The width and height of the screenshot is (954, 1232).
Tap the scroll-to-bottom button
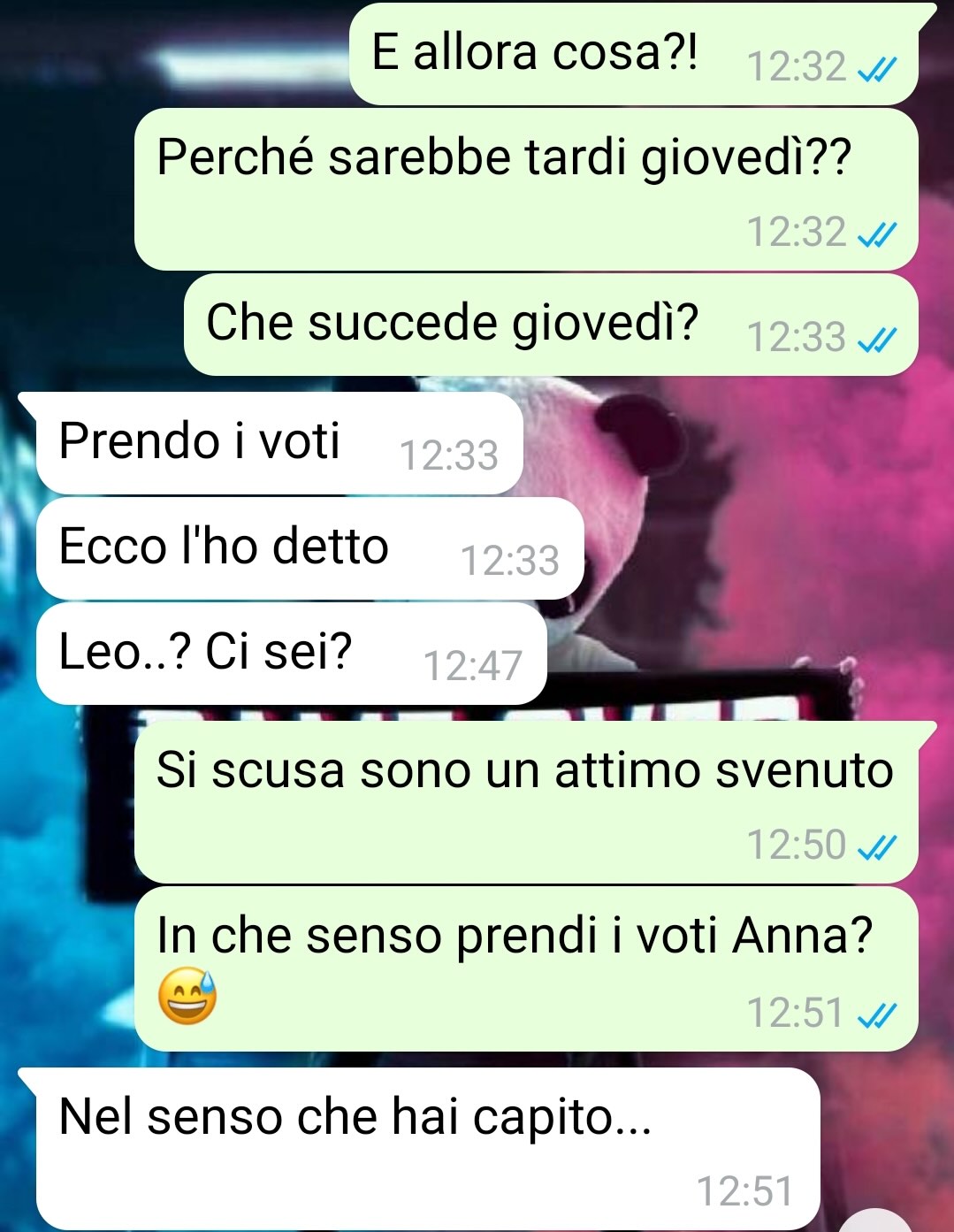[x=874, y=1223]
